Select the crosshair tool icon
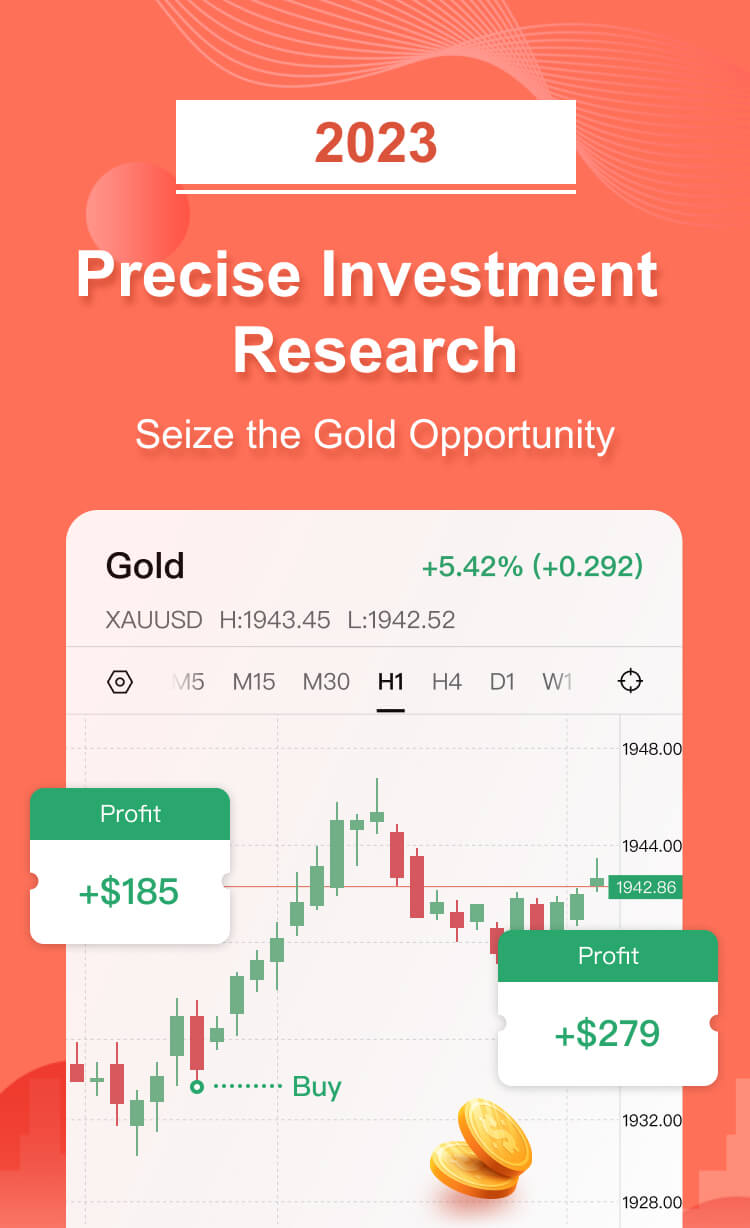 click(x=630, y=681)
